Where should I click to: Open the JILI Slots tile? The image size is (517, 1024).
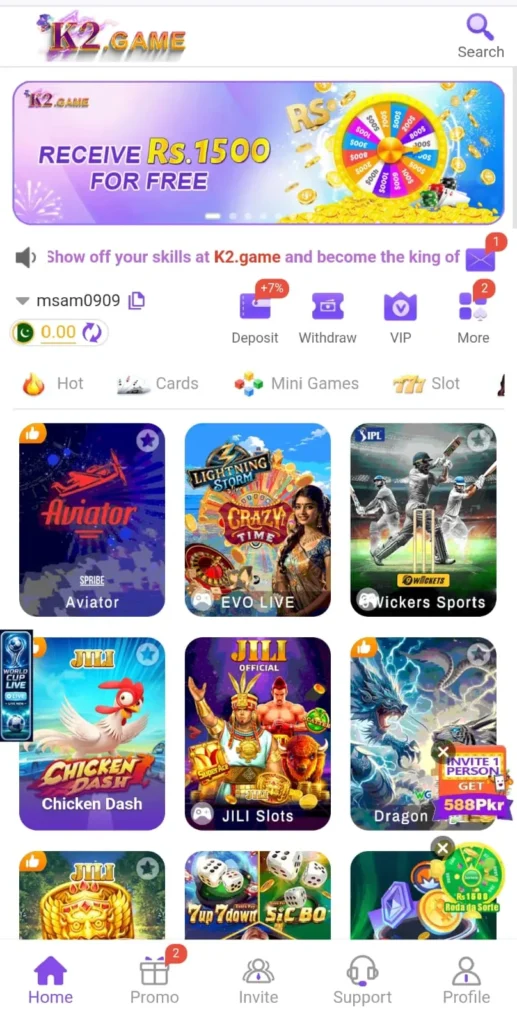click(x=258, y=733)
